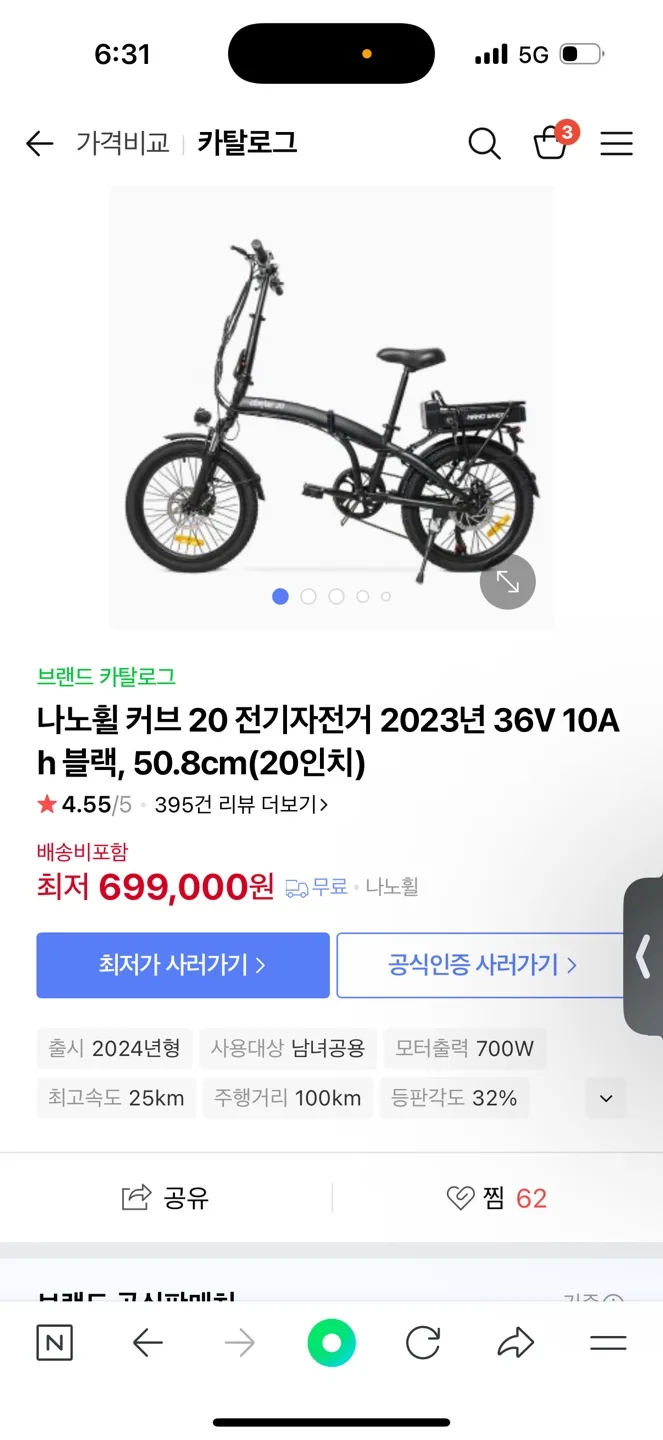The width and height of the screenshot is (663, 1440).
Task: Tap the 공식인증 사러가기 button
Action: [x=482, y=965]
